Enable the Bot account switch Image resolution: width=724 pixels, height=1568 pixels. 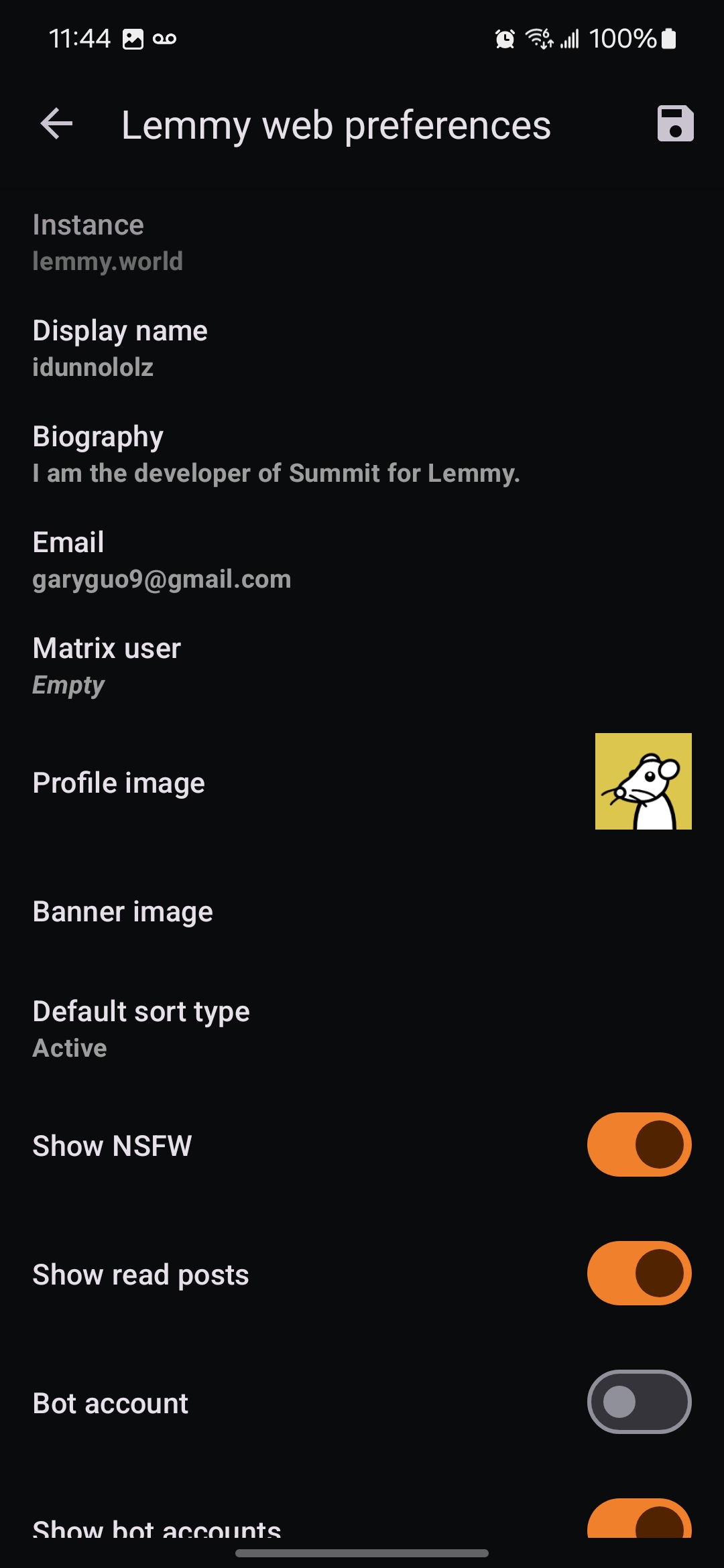(x=639, y=1402)
